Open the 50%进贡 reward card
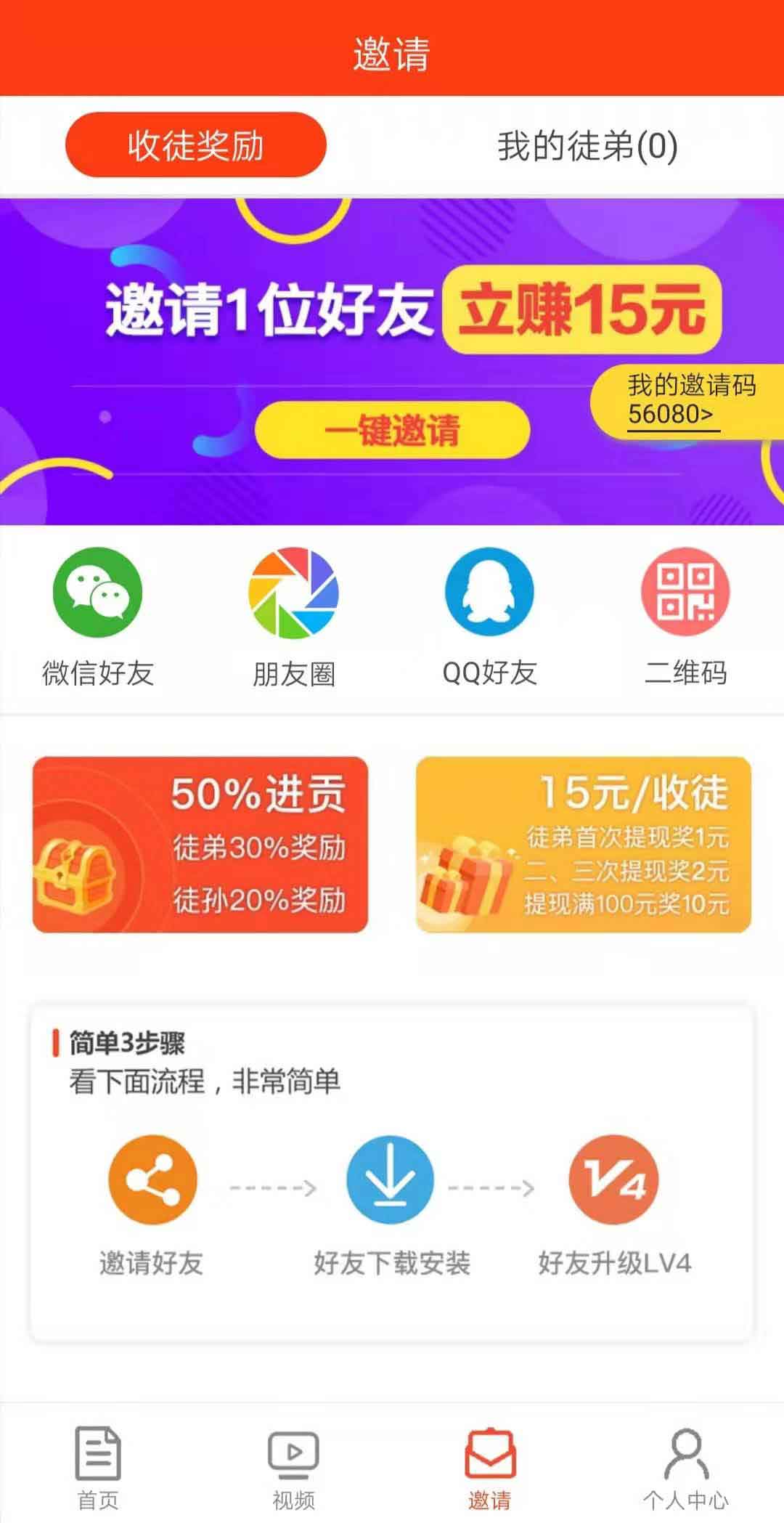The image size is (784, 1523). (200, 844)
